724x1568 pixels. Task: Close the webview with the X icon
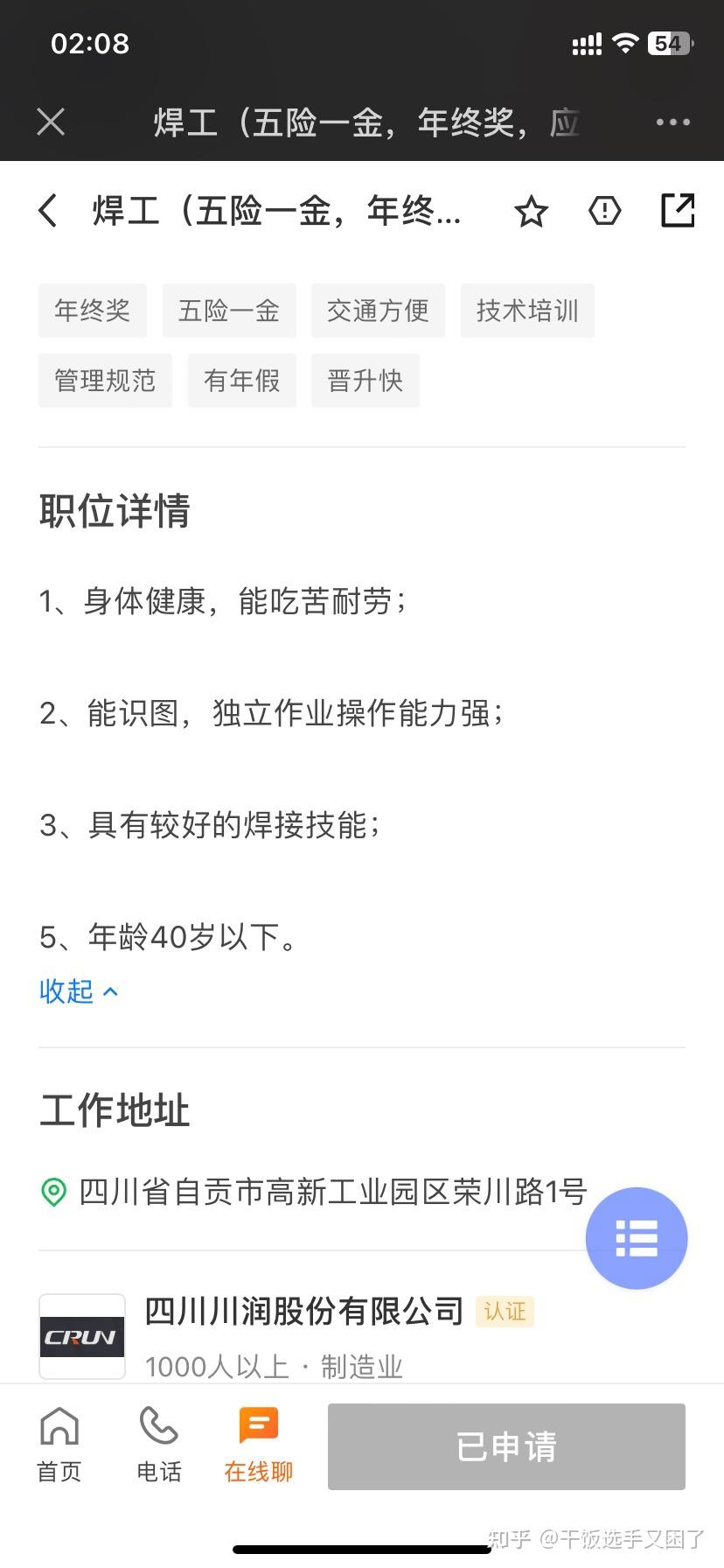coord(51,122)
